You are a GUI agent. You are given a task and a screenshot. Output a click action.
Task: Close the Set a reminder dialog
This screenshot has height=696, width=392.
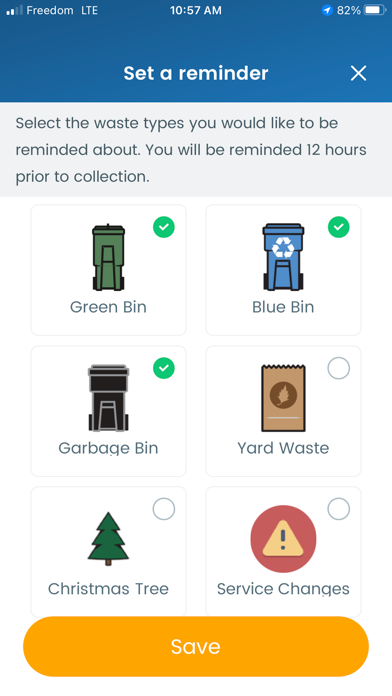358,73
